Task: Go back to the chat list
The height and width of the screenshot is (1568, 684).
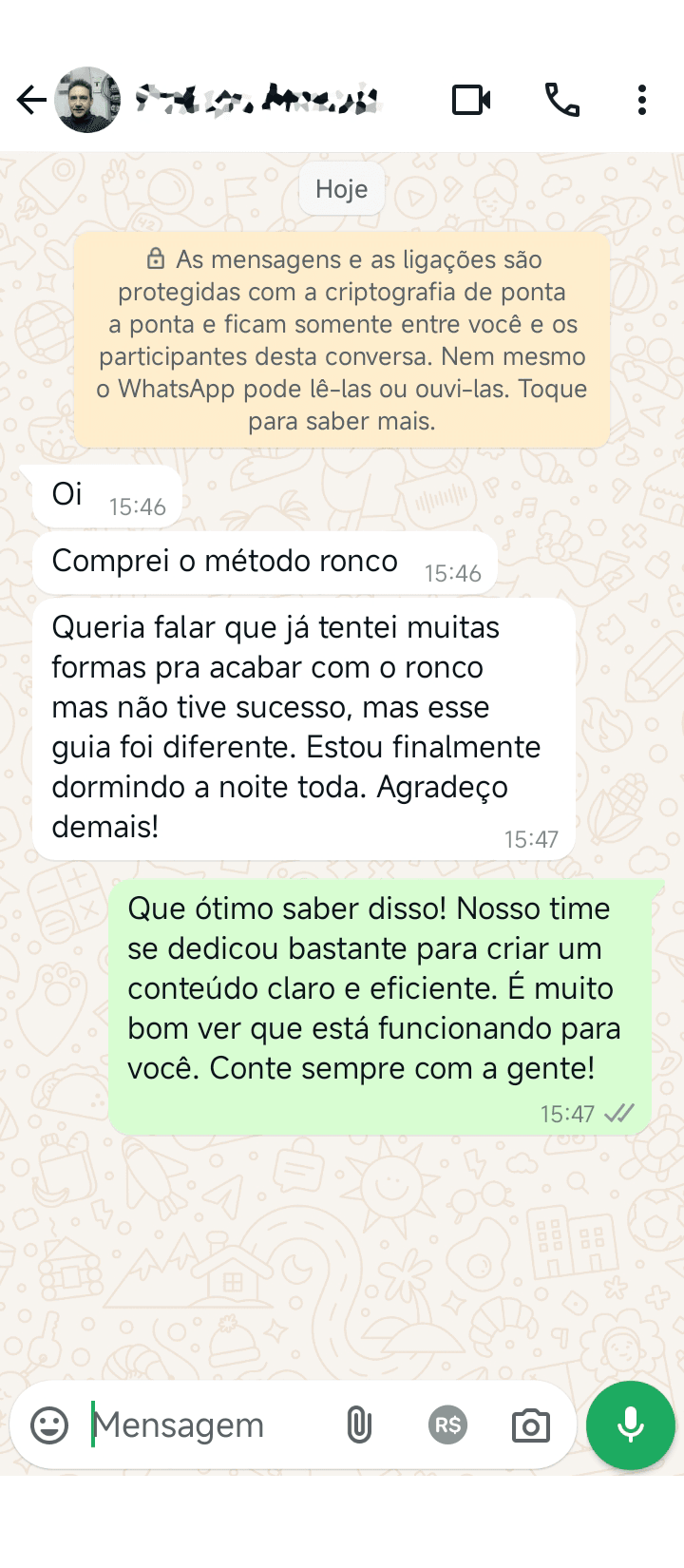Action: point(31,100)
